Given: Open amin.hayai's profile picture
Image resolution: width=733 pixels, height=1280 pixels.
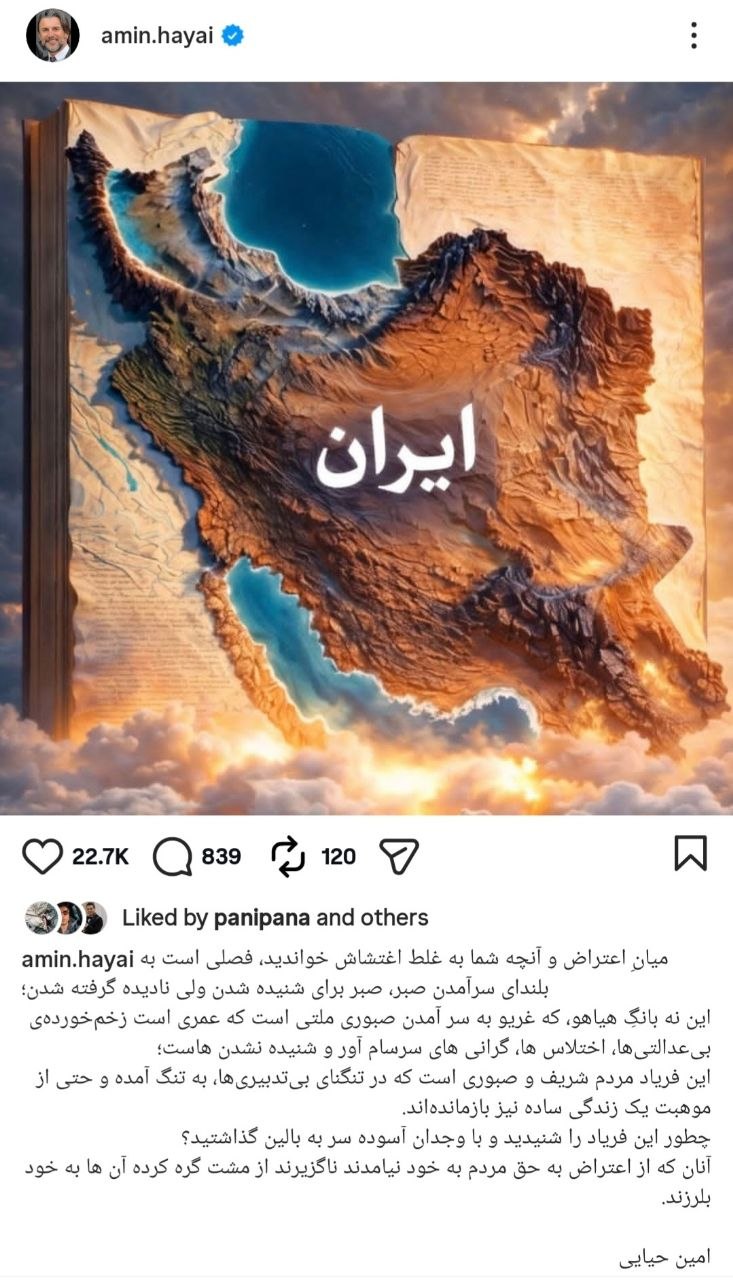Looking at the screenshot, I should pos(52,36).
